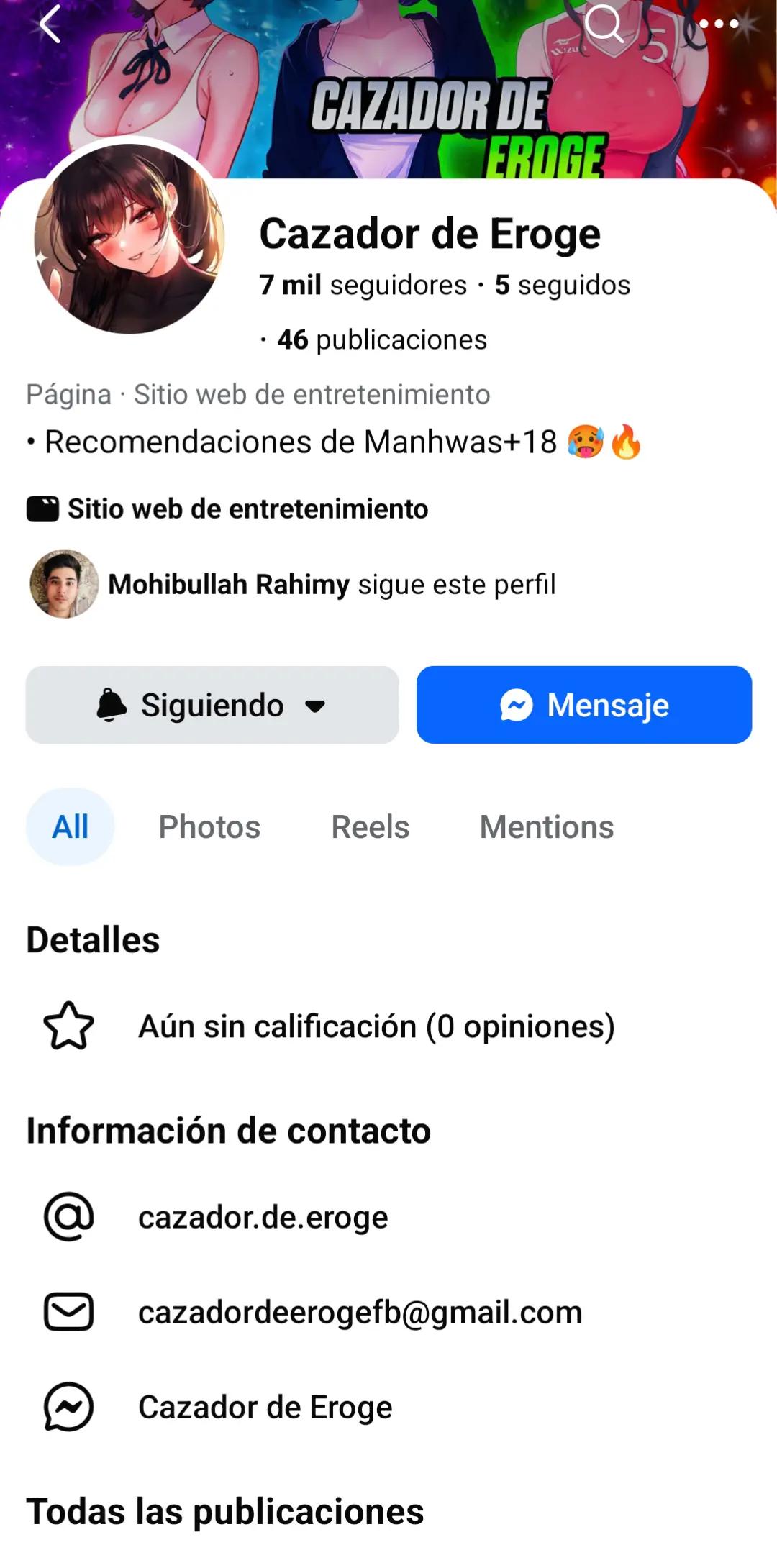Open the search magnifier icon

coord(603,24)
